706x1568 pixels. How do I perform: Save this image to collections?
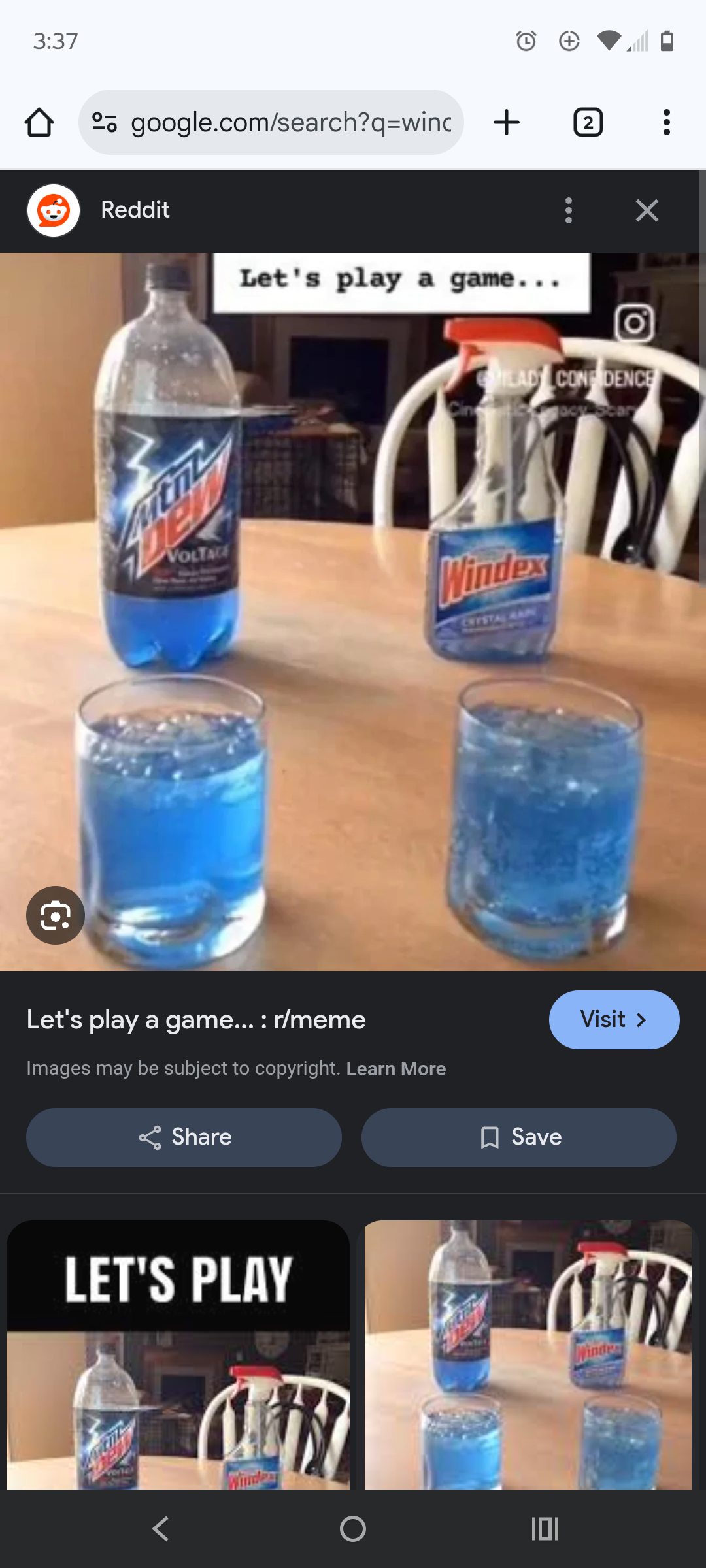coord(519,1137)
